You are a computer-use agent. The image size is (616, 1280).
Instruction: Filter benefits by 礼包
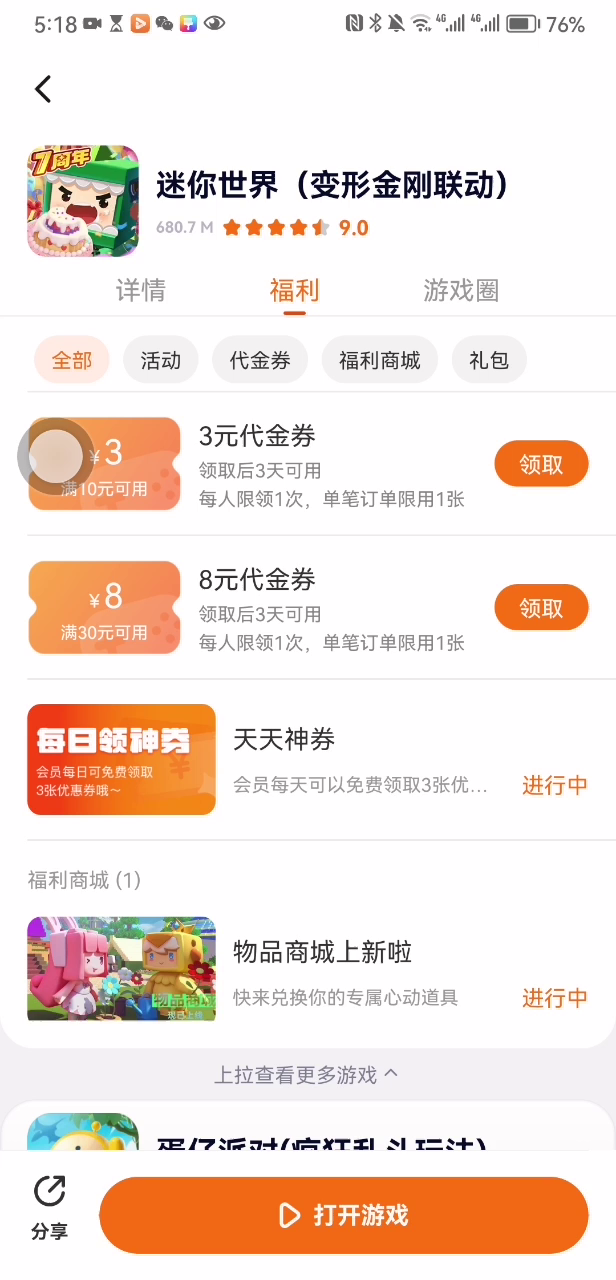[x=489, y=360]
